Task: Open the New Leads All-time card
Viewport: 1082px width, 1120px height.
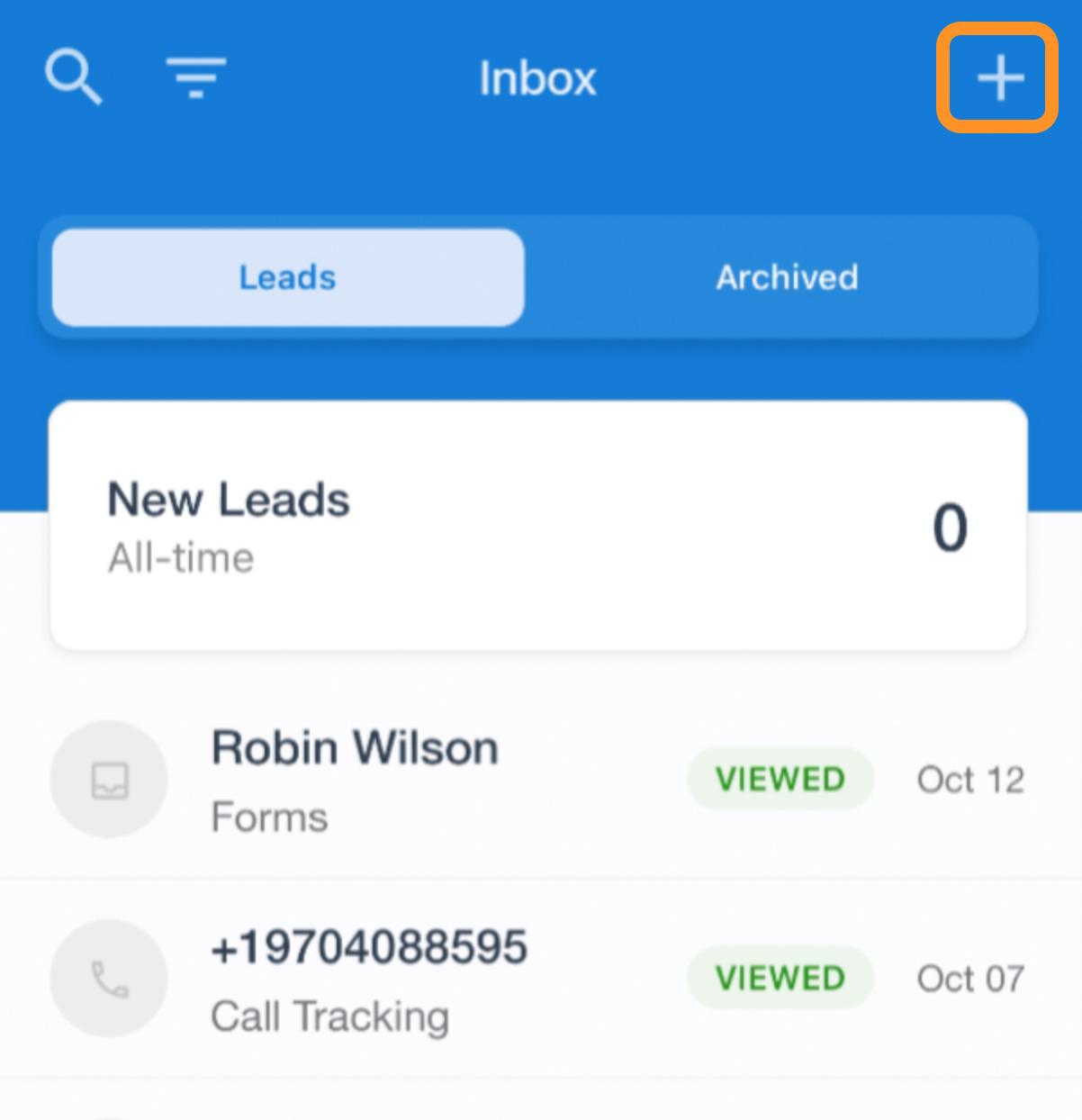Action: pyautogui.click(x=538, y=526)
